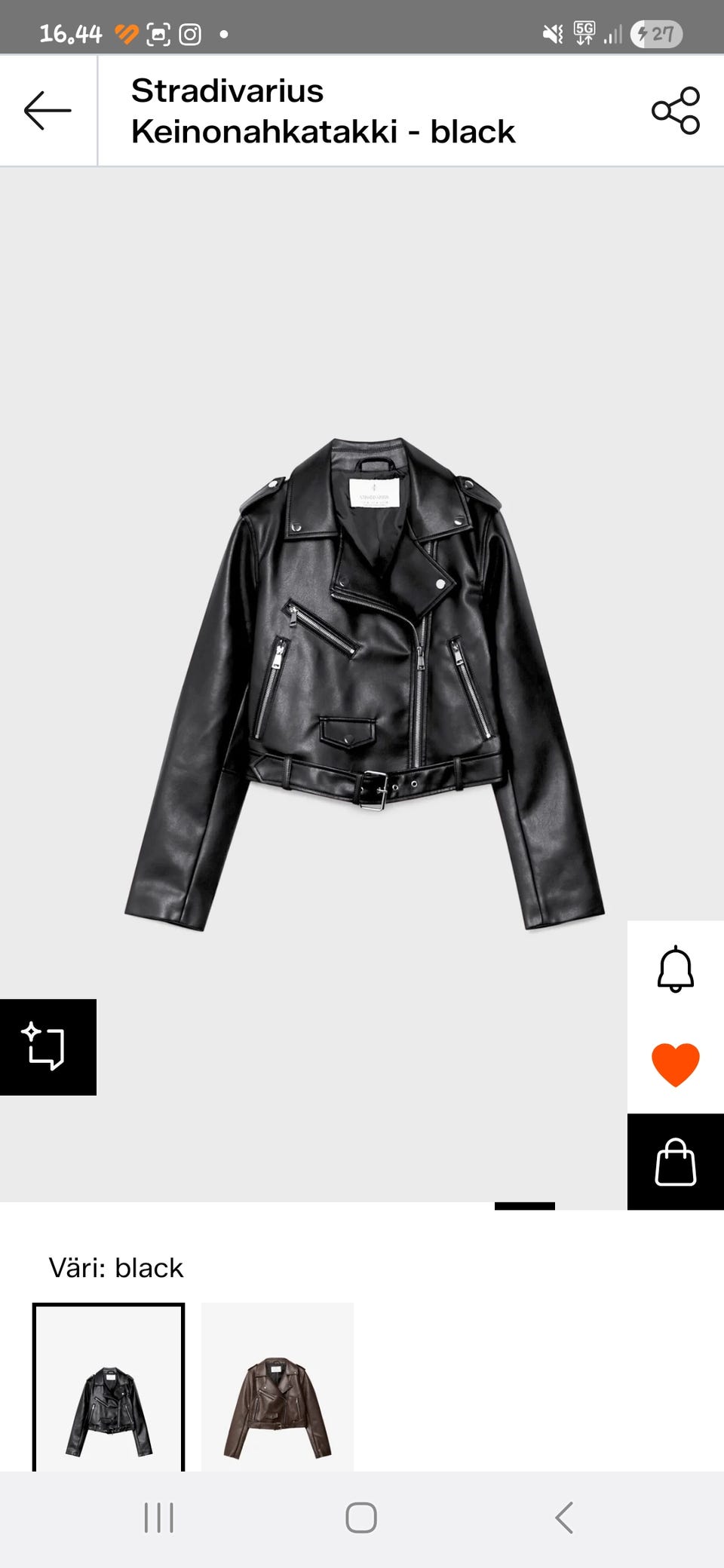Select the black color variant
The height and width of the screenshot is (1568, 724).
coord(109,1387)
